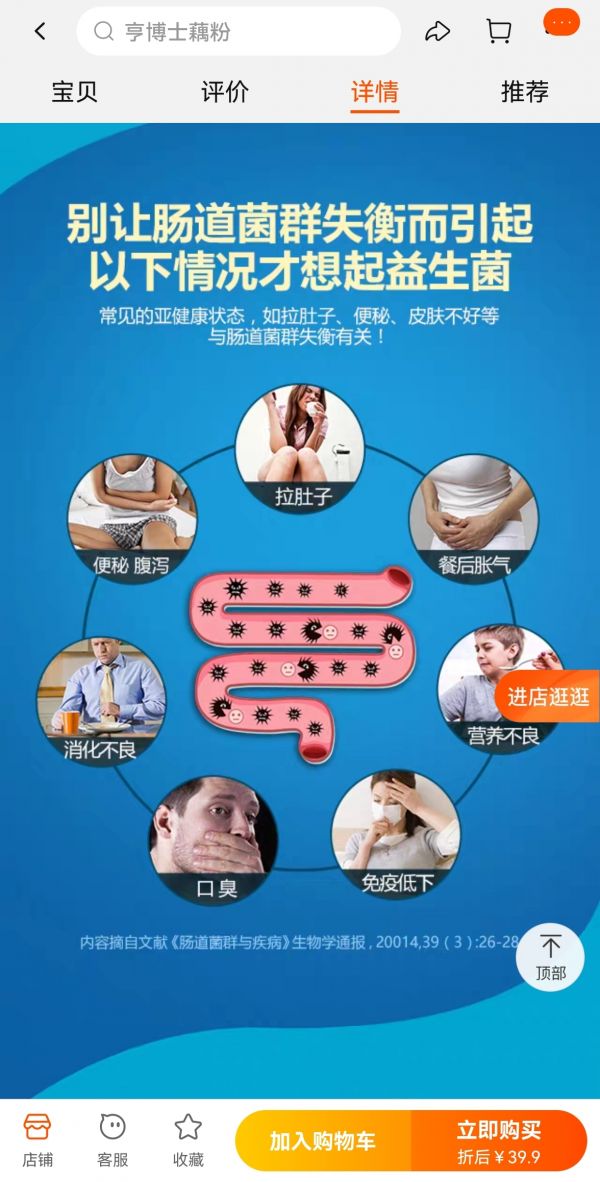600x1182 pixels.
Task: Switch to the 宝贝 tab
Action: 75,92
